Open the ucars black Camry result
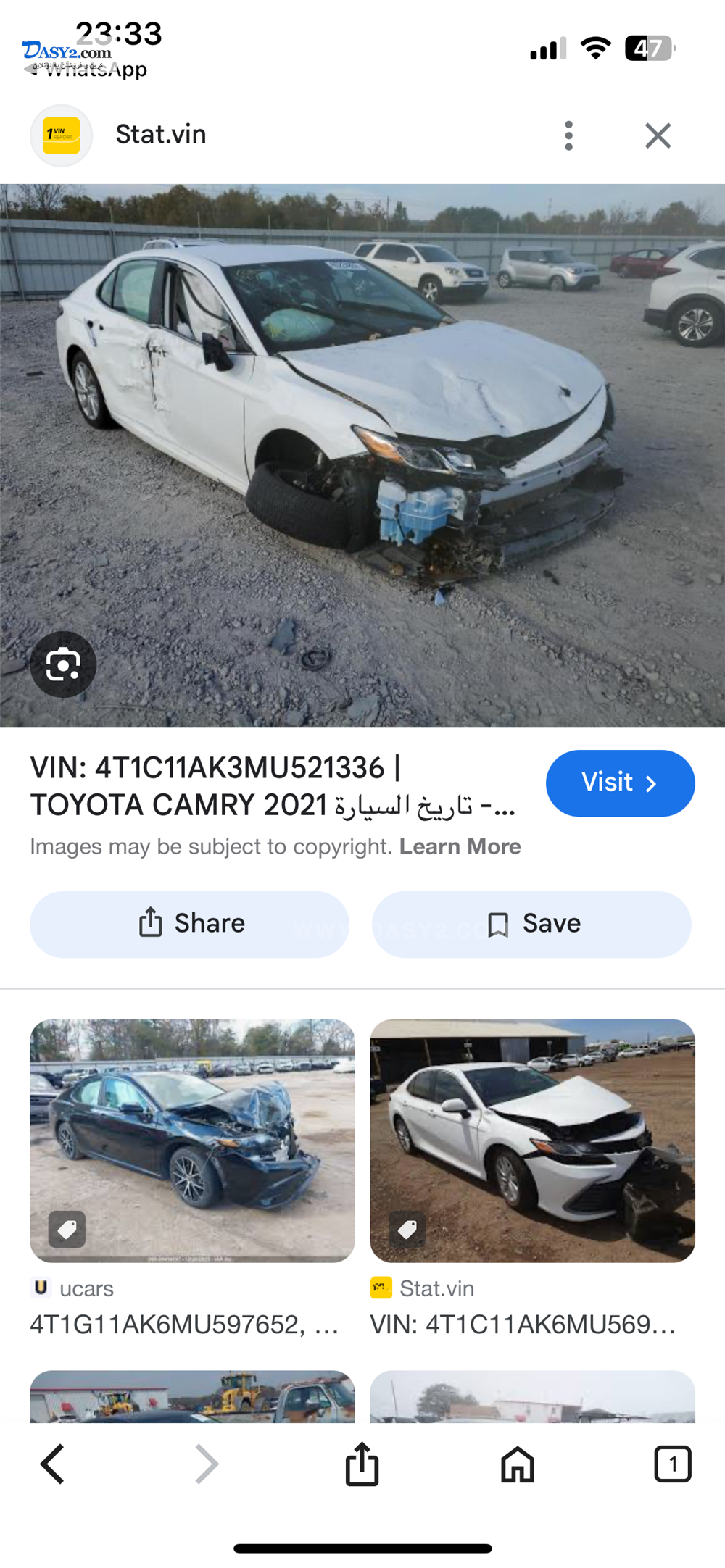 (x=192, y=1140)
